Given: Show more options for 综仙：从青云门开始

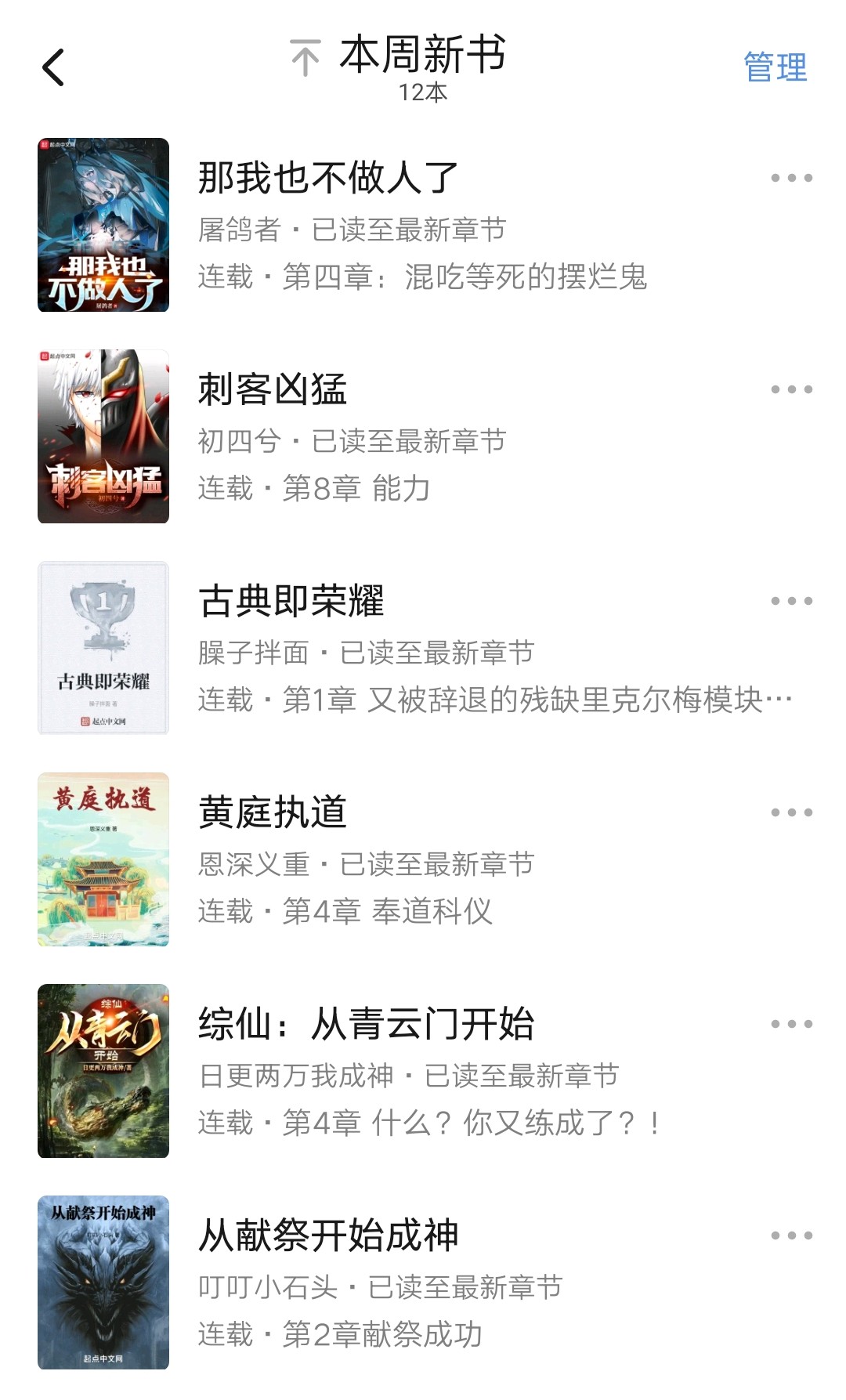Looking at the screenshot, I should [791, 1024].
